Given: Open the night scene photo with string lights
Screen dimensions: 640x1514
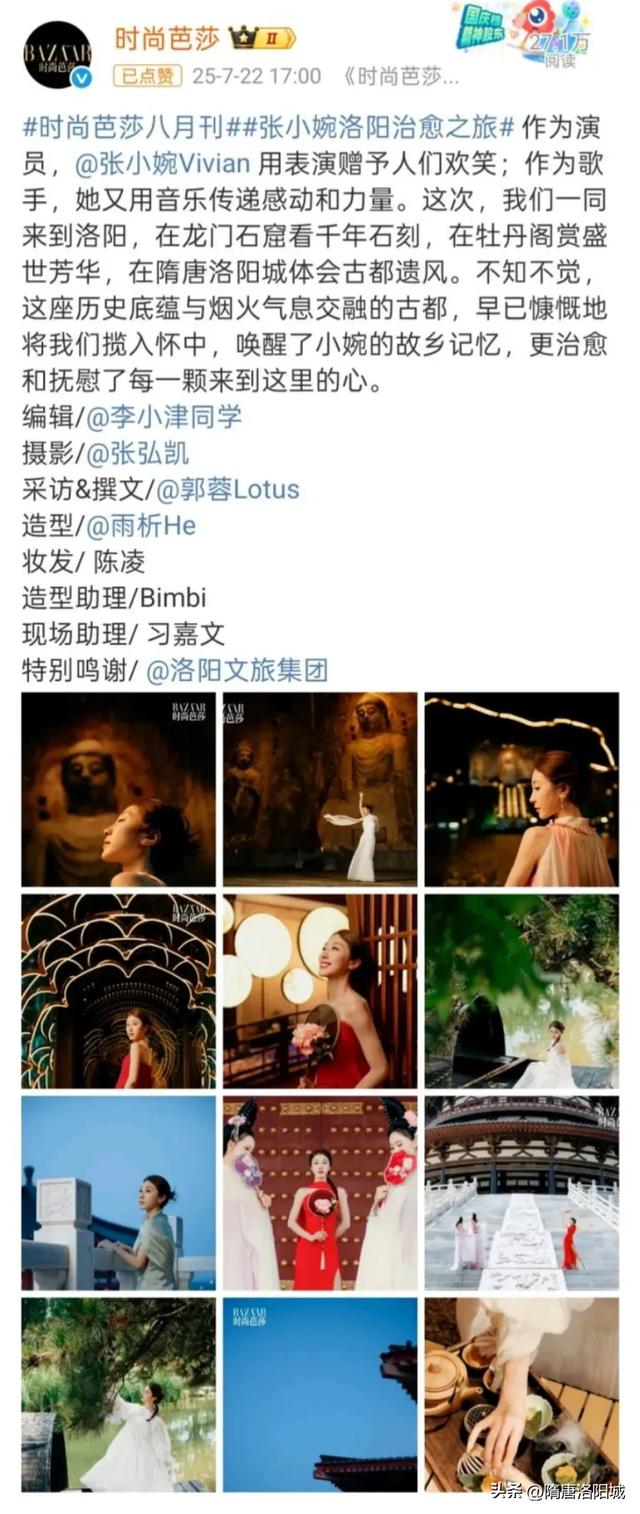Looking at the screenshot, I should point(521,789).
